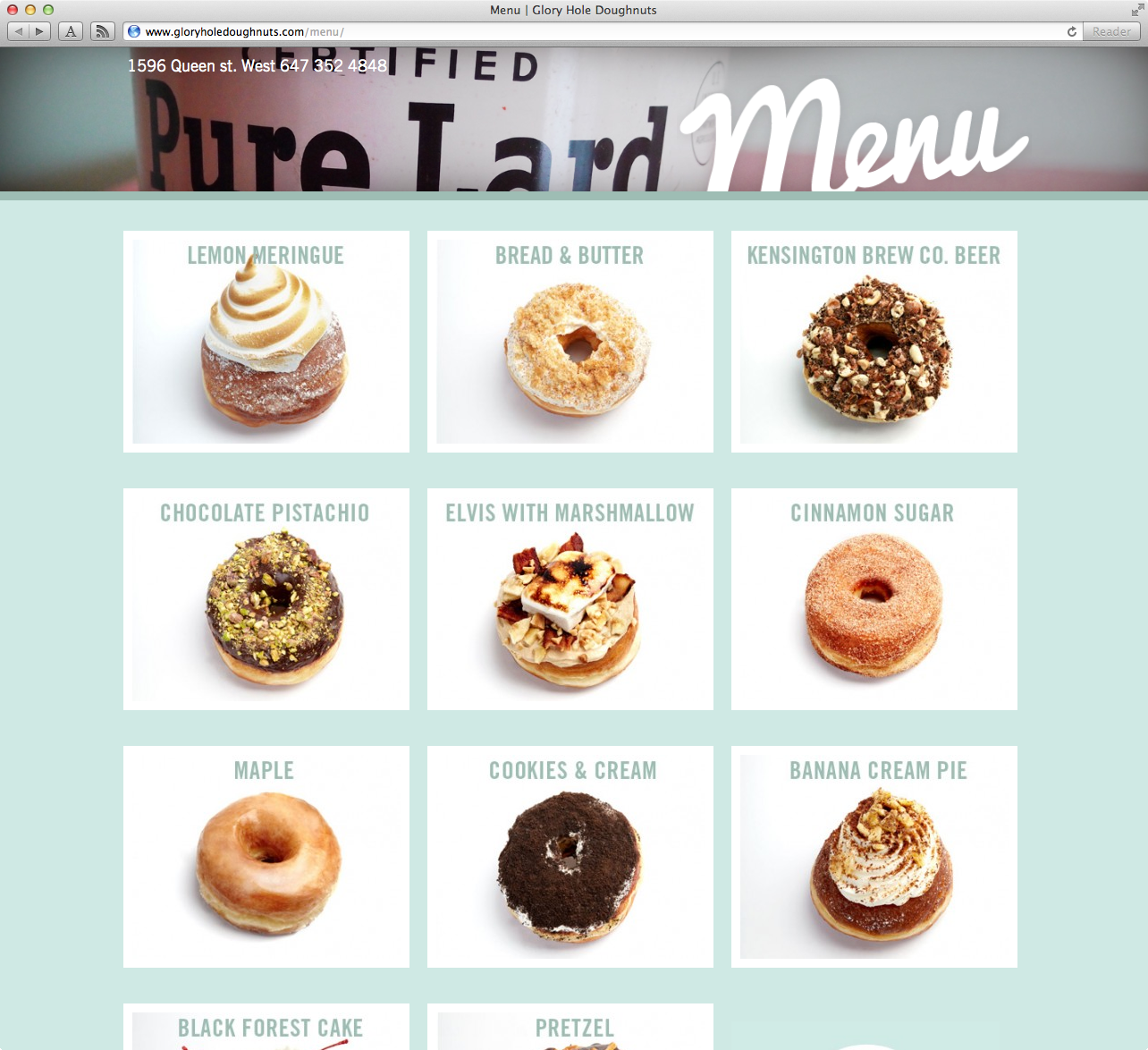Image resolution: width=1148 pixels, height=1050 pixels.
Task: Minimize the browser window
Action: point(30,10)
